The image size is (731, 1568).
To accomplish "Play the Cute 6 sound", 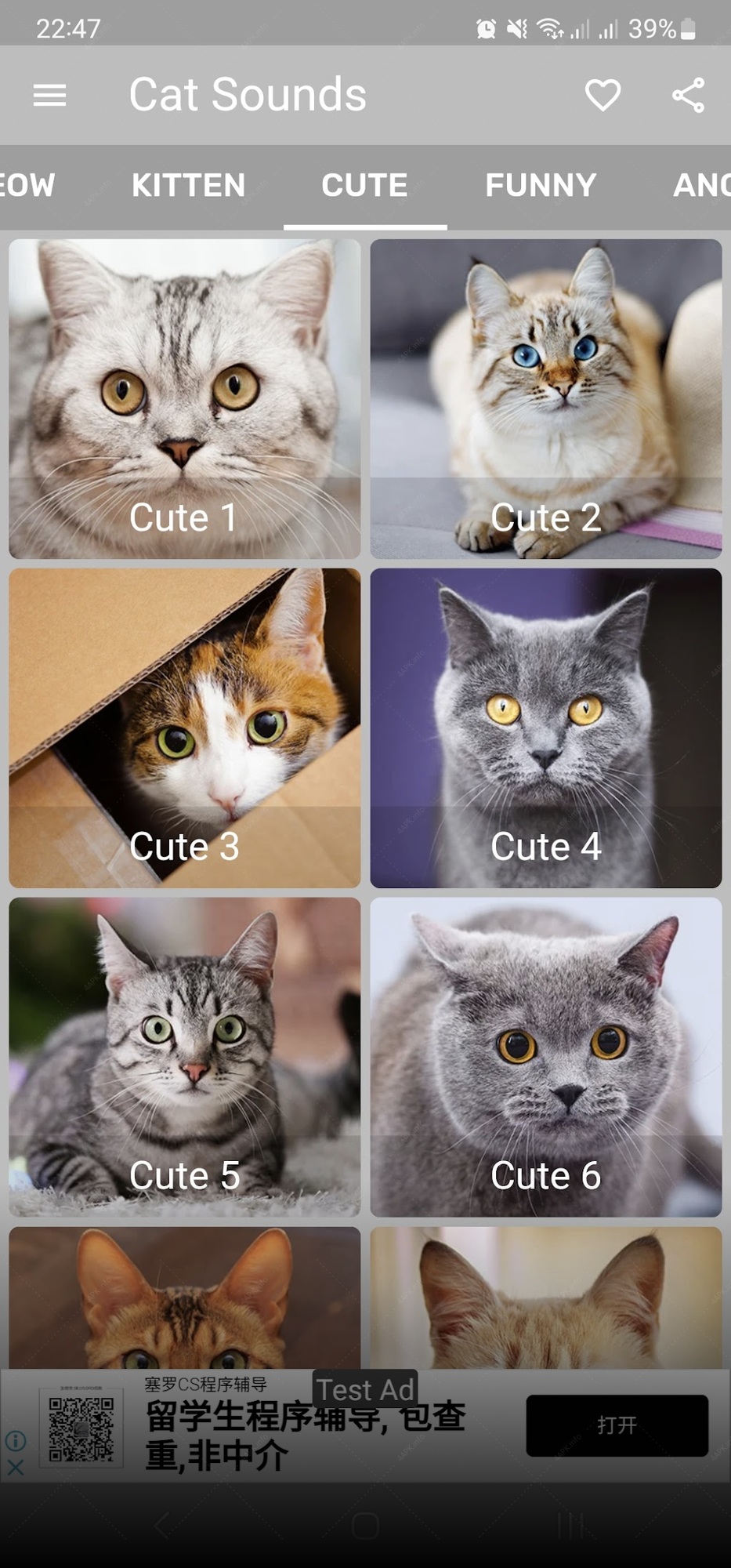I will (x=546, y=1058).
